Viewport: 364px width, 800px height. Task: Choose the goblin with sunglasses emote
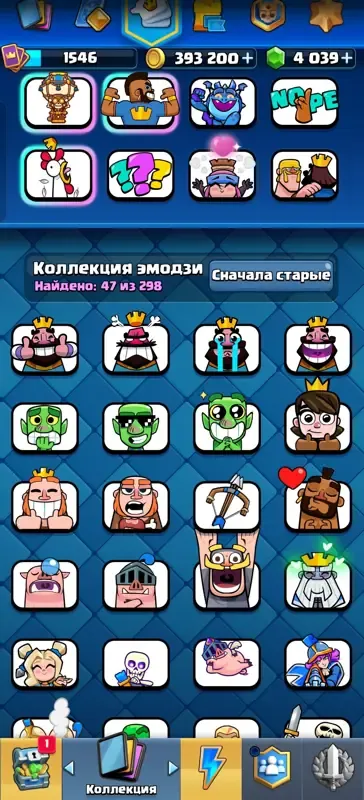(x=135, y=427)
